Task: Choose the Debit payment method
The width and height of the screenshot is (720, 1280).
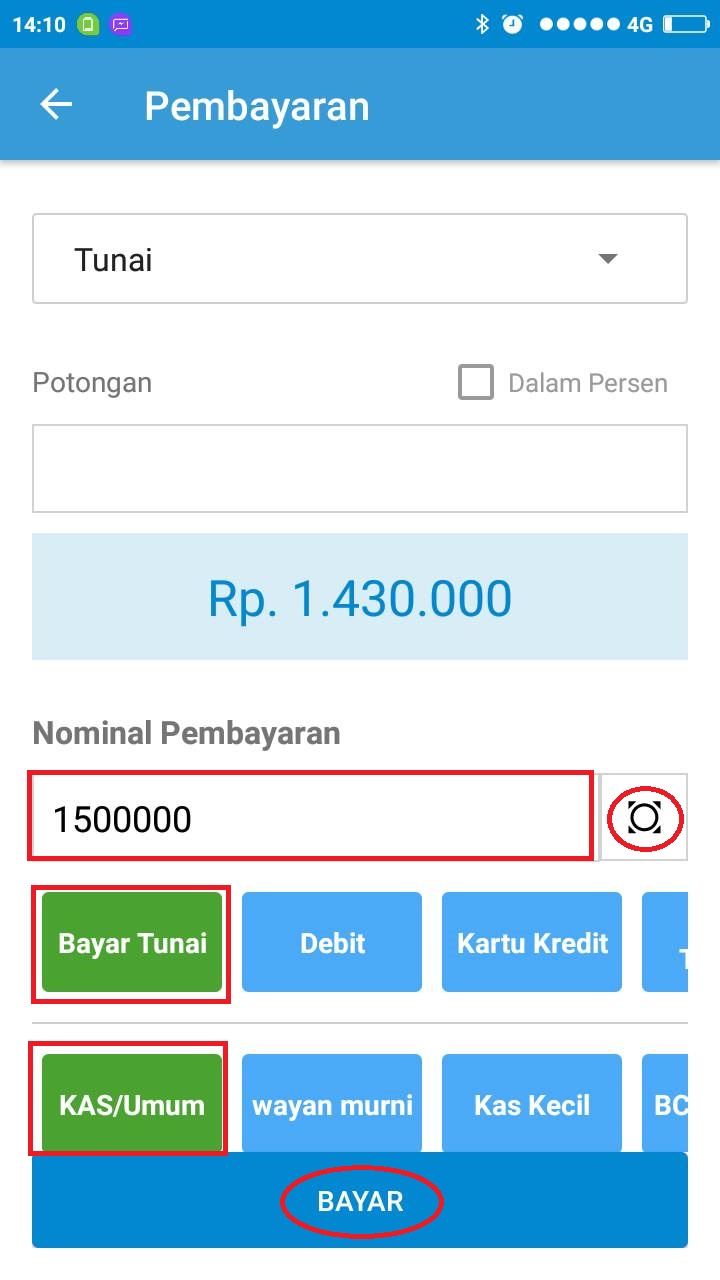Action: [332, 942]
